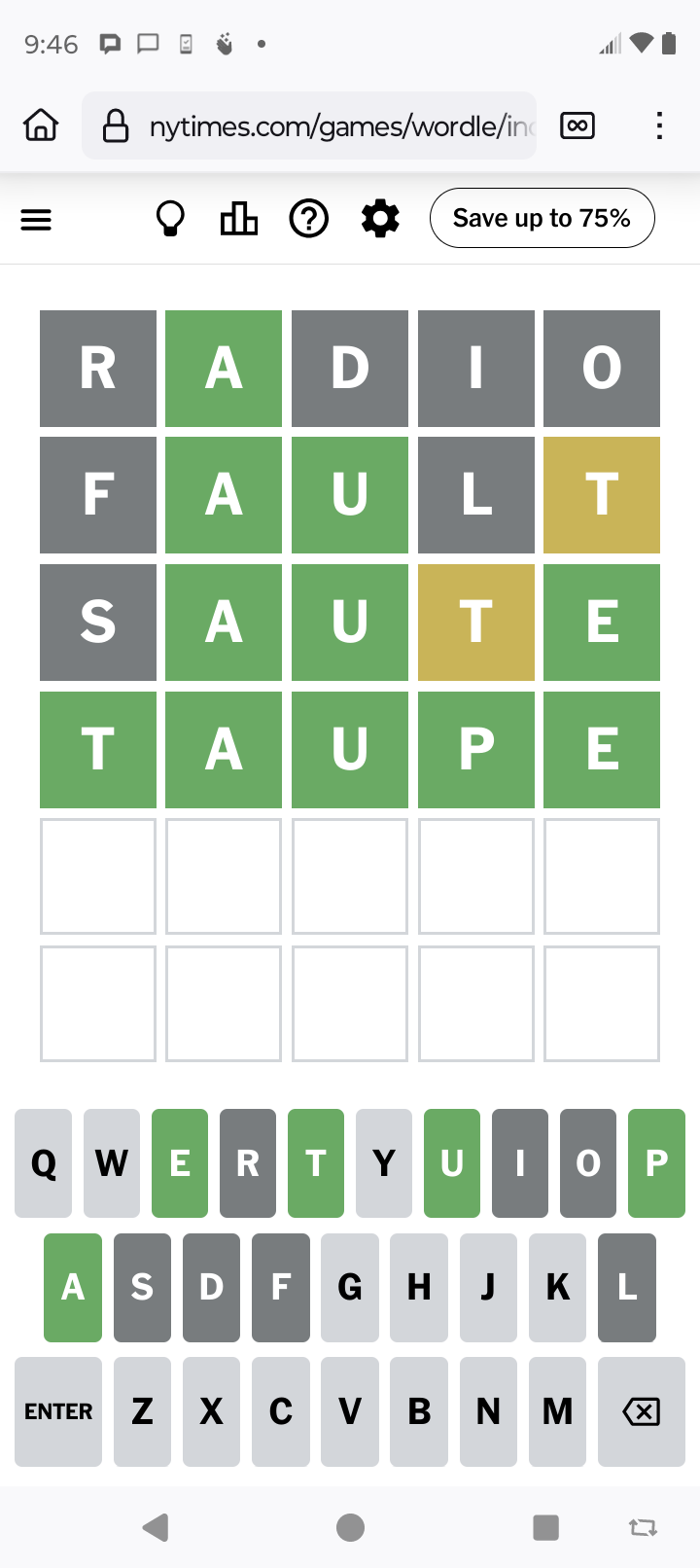700x1568 pixels.
Task: Open Wordle settings gear
Action: pyautogui.click(x=380, y=219)
